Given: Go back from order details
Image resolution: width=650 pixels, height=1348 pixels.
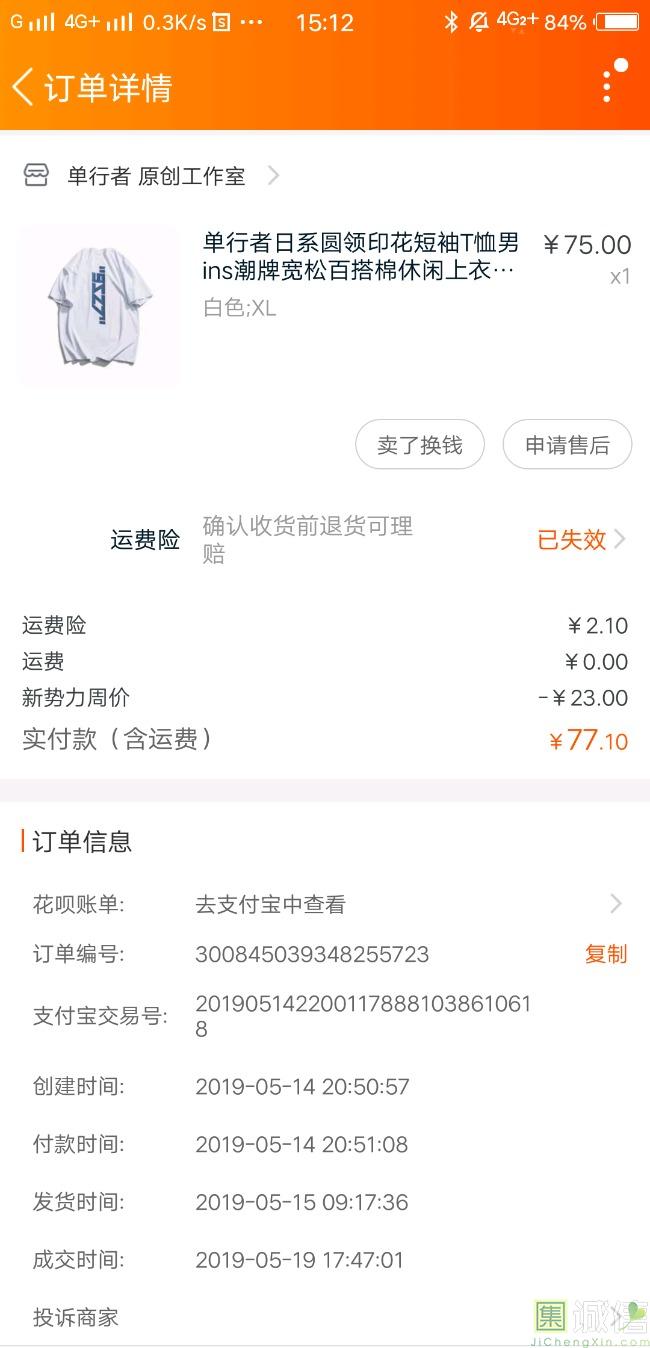Looking at the screenshot, I should (x=24, y=87).
